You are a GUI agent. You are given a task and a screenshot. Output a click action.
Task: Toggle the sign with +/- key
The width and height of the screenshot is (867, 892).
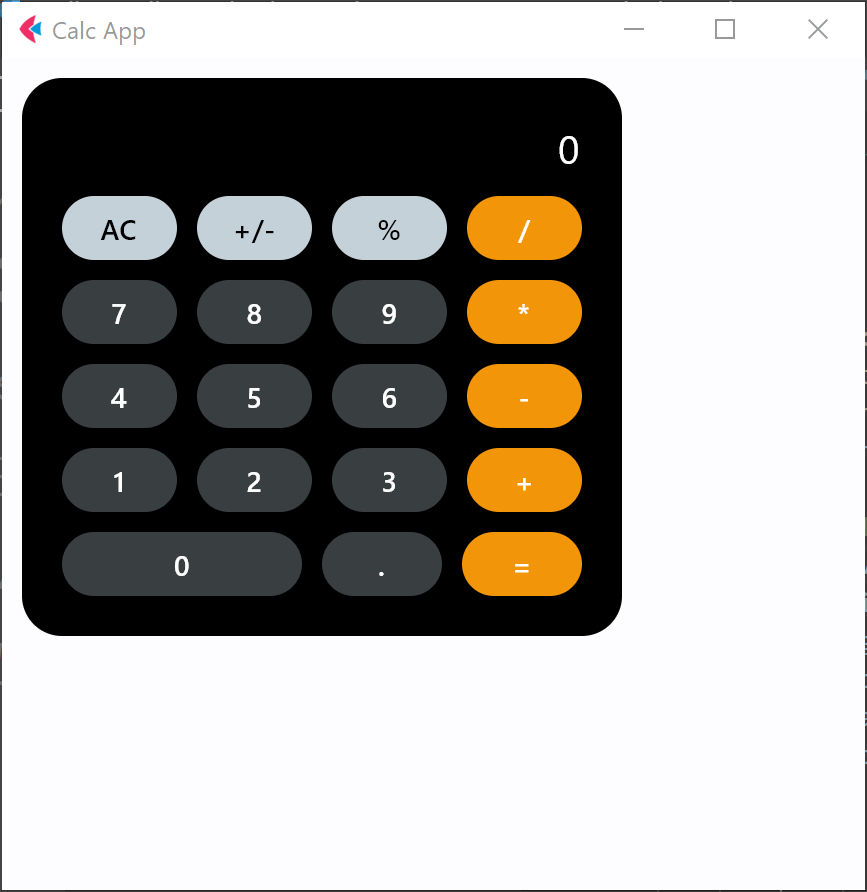[x=254, y=229]
